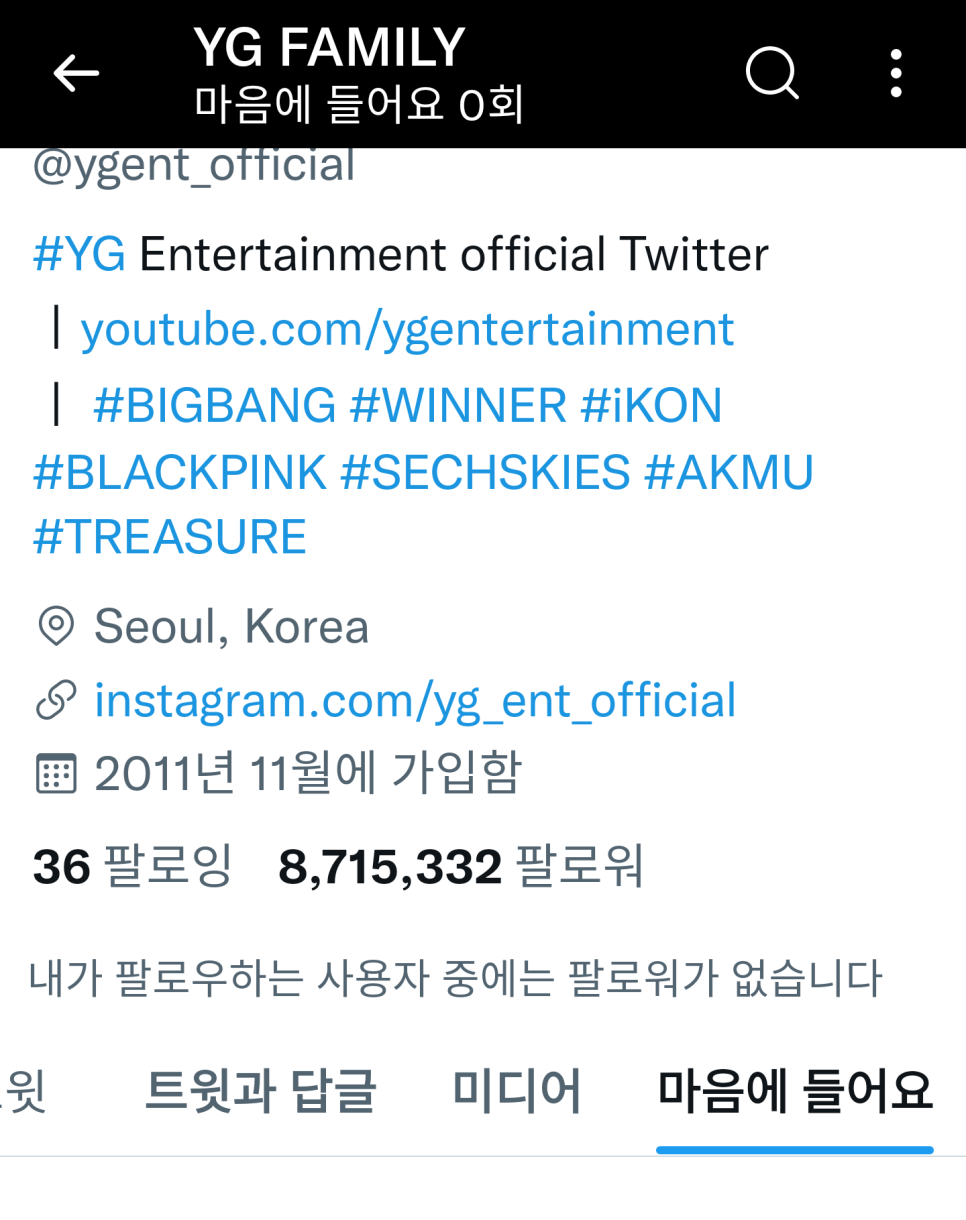Tap the #BLACKPINK hashtag
This screenshot has width=966, height=1220.
(180, 472)
